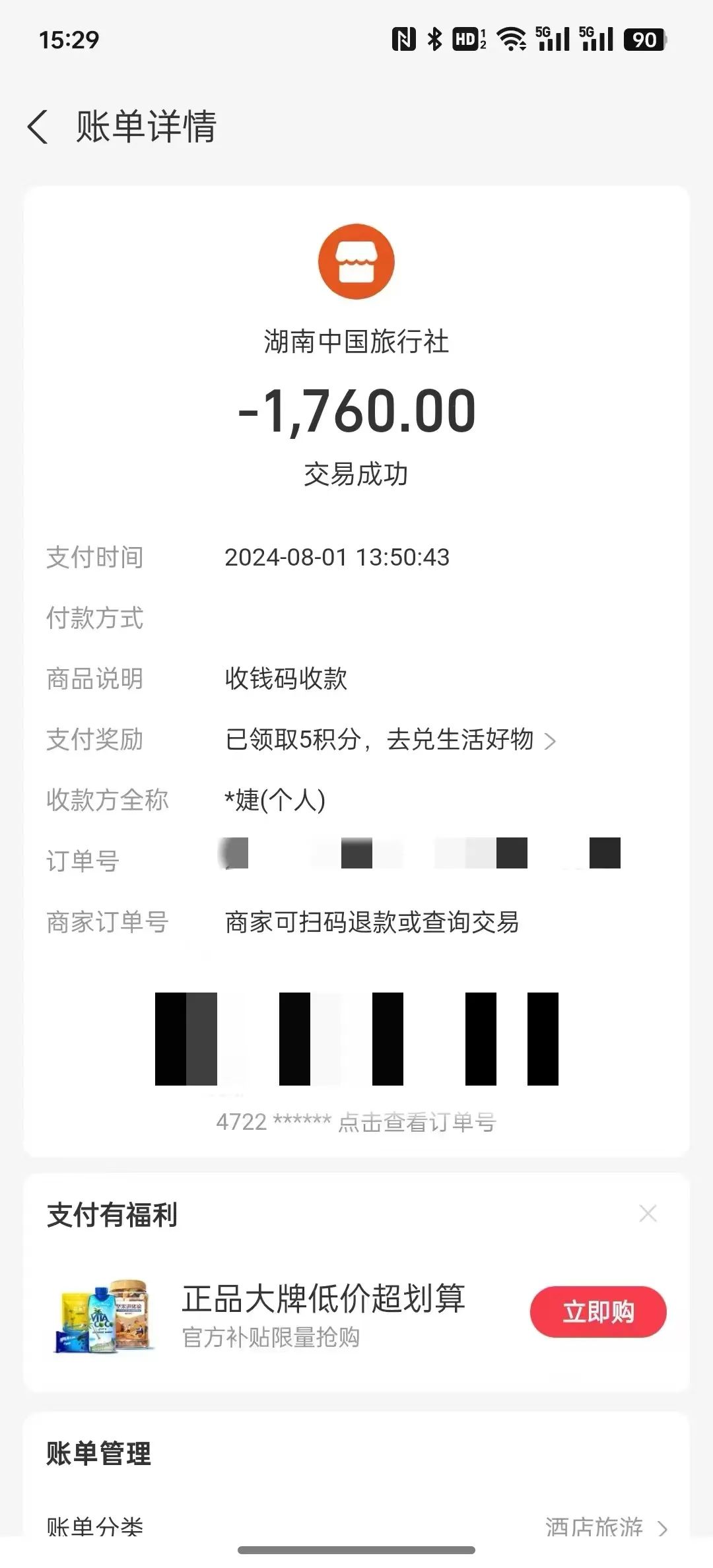713x1568 pixels.
Task: Open the 支付奖励 points redemption link
Action: (x=391, y=740)
